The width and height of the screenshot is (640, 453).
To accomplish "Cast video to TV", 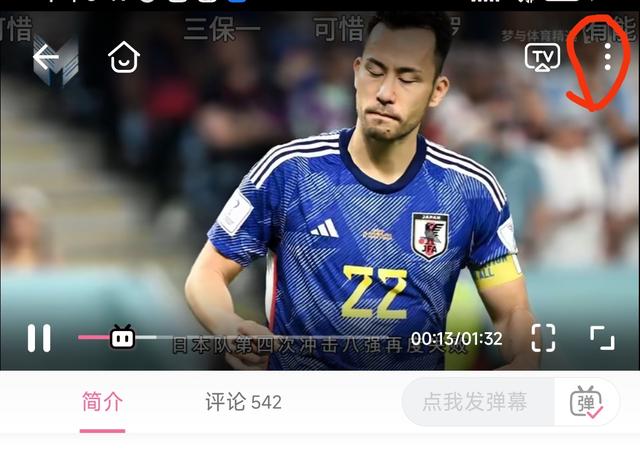I will point(542,57).
